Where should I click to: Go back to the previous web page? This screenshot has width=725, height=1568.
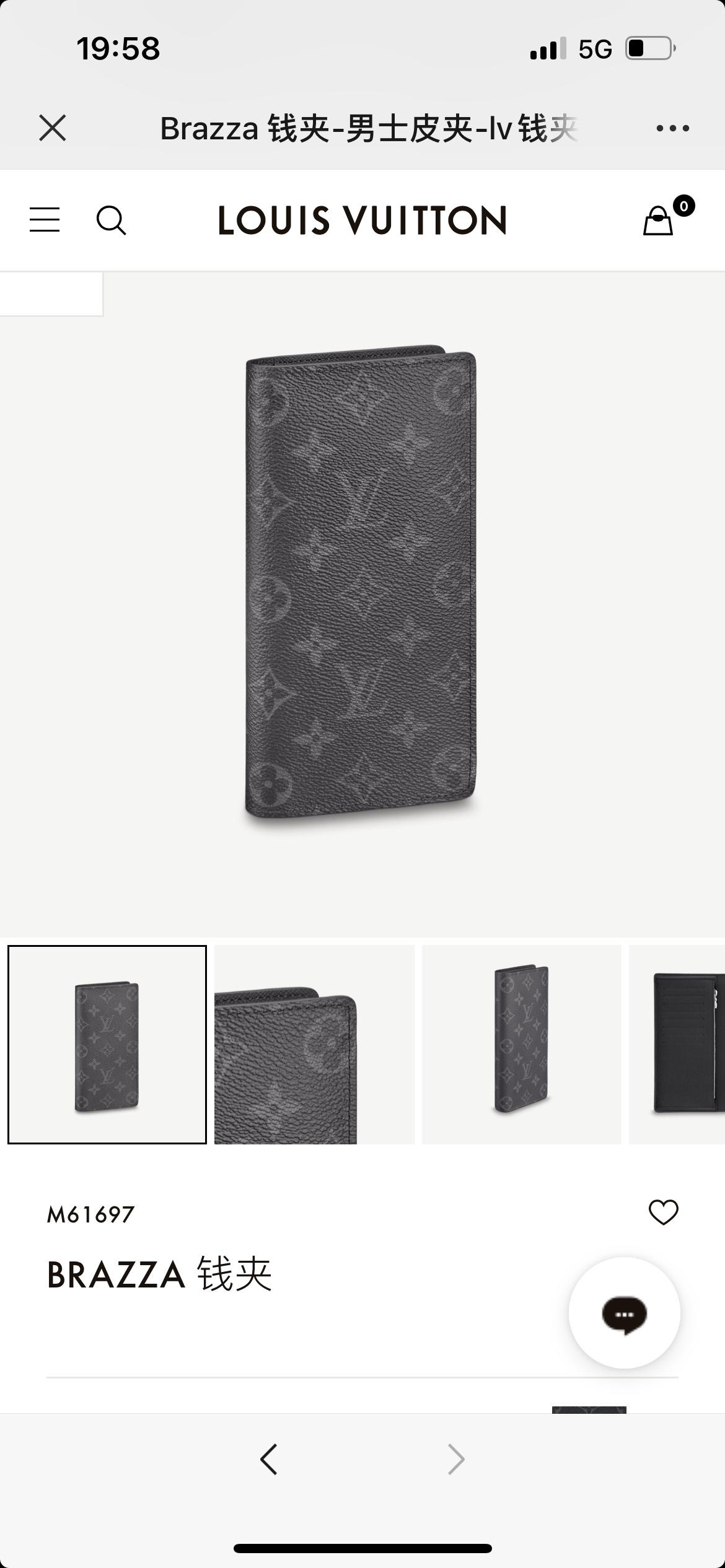[269, 1460]
